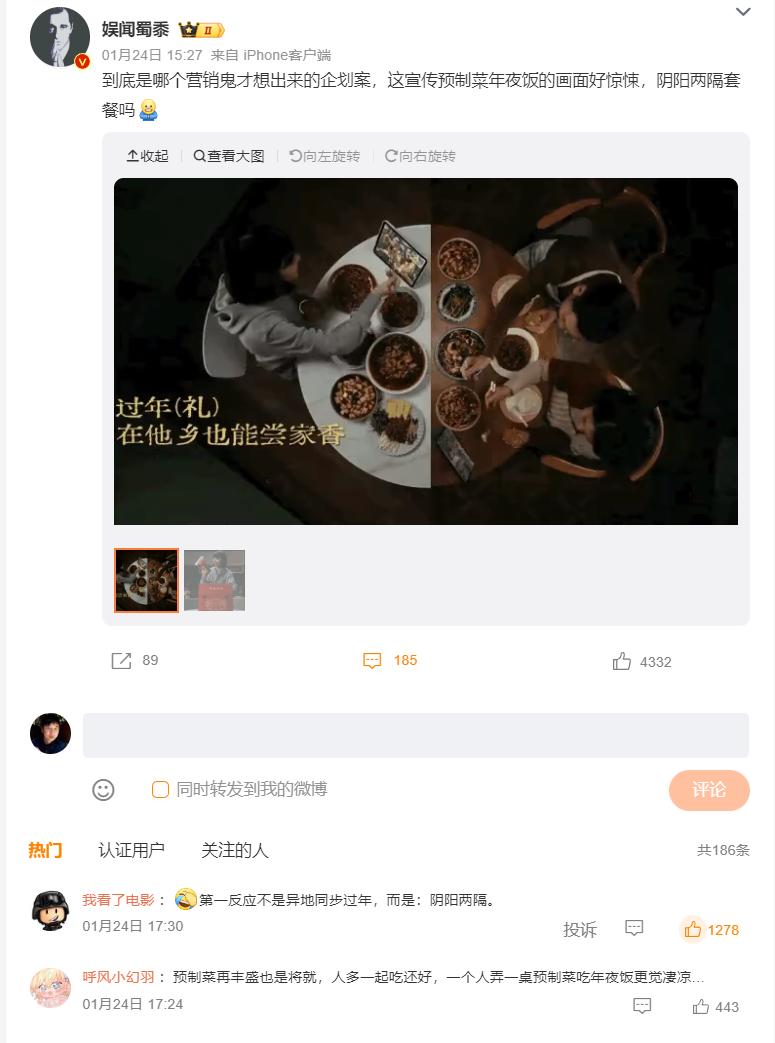Open 娱闻蜀黍's profile avatar

[60, 37]
